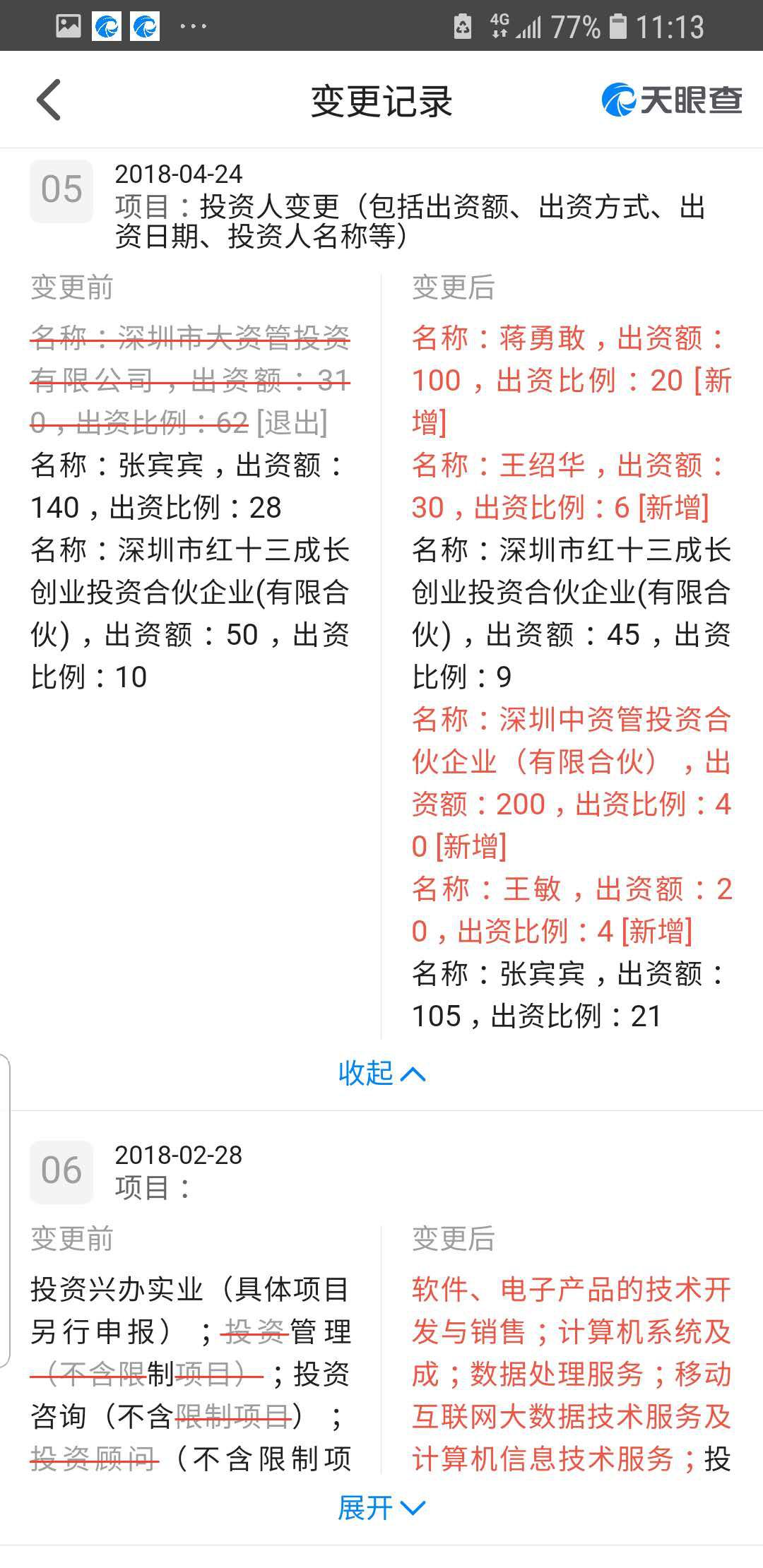Tap the 变更前 column header of record 05
Image resolution: width=763 pixels, height=1568 pixels.
tap(71, 286)
